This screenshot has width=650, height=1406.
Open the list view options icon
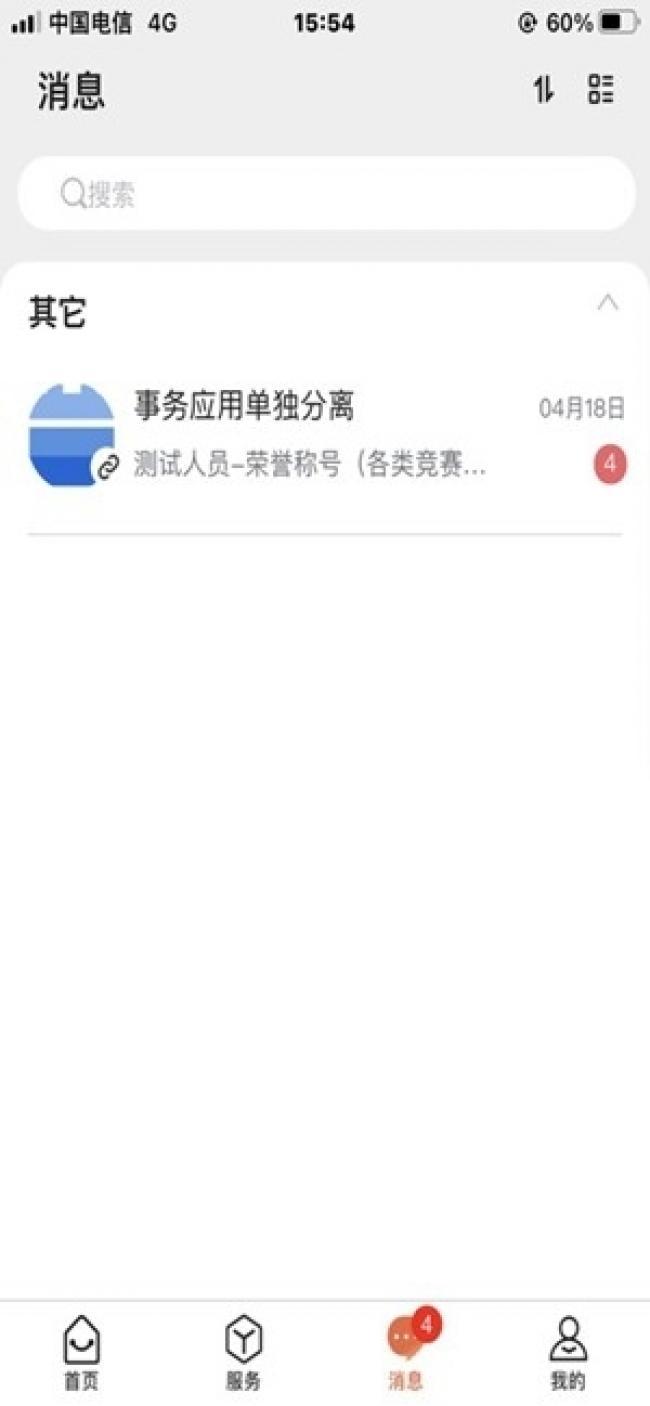(600, 90)
